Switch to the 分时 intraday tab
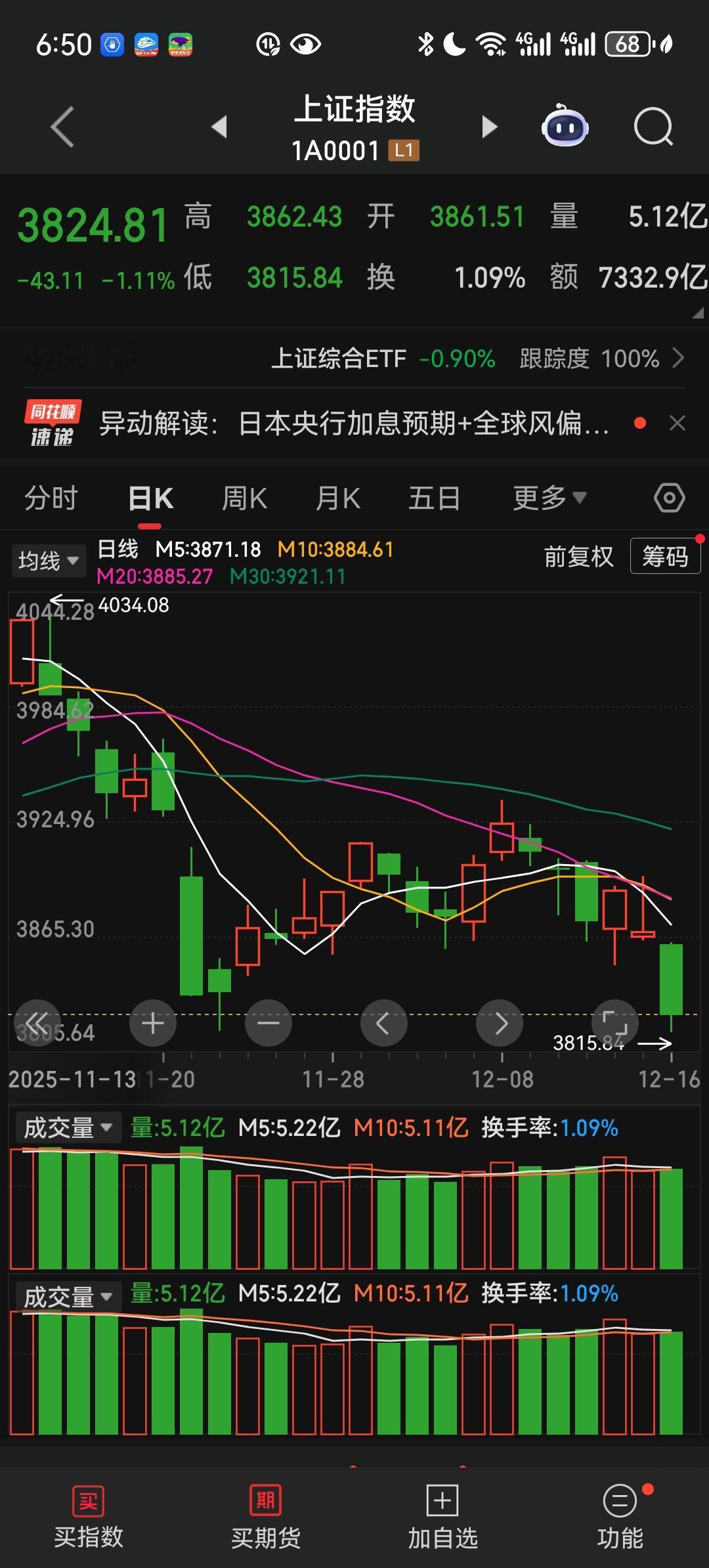Screen dimensions: 709x1568 [x=52, y=498]
